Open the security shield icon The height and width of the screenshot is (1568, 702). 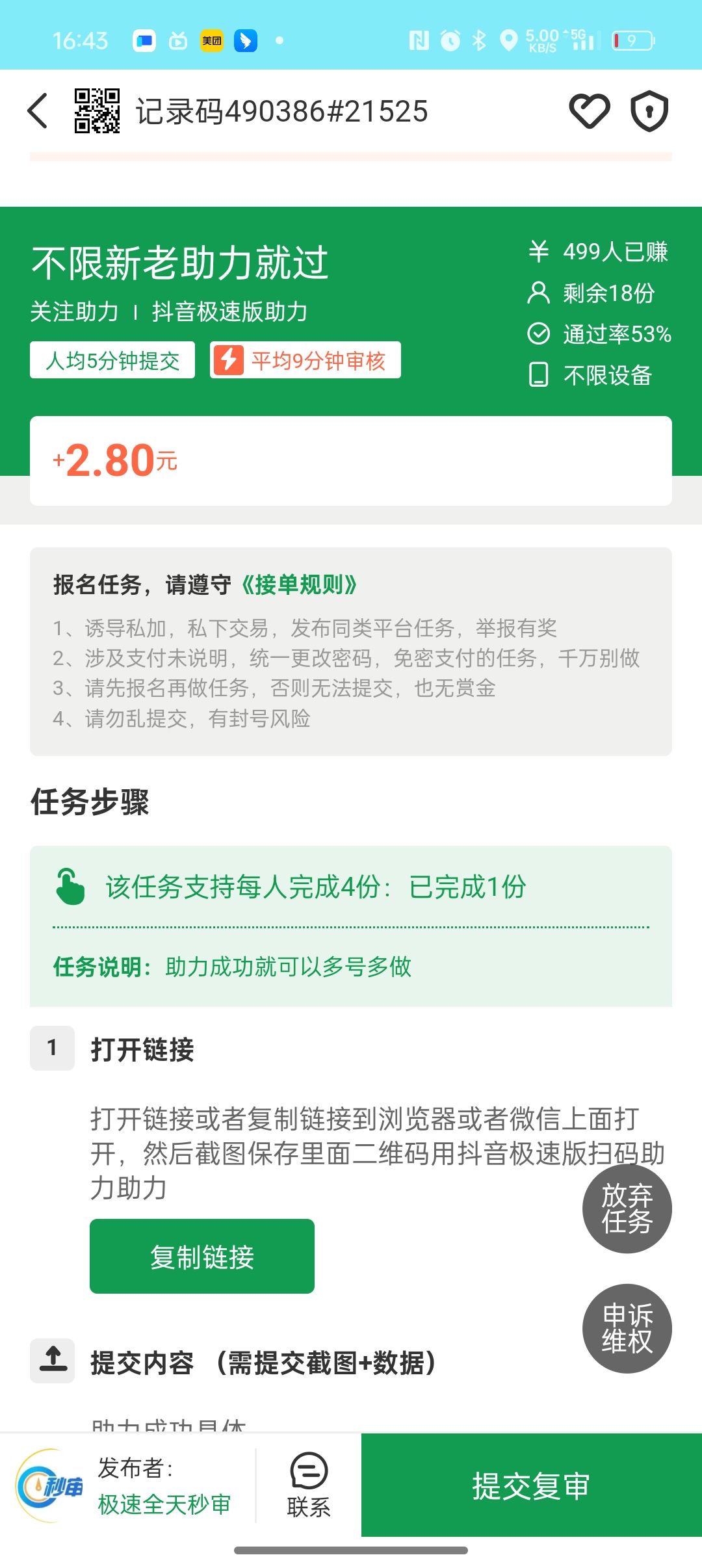(649, 111)
